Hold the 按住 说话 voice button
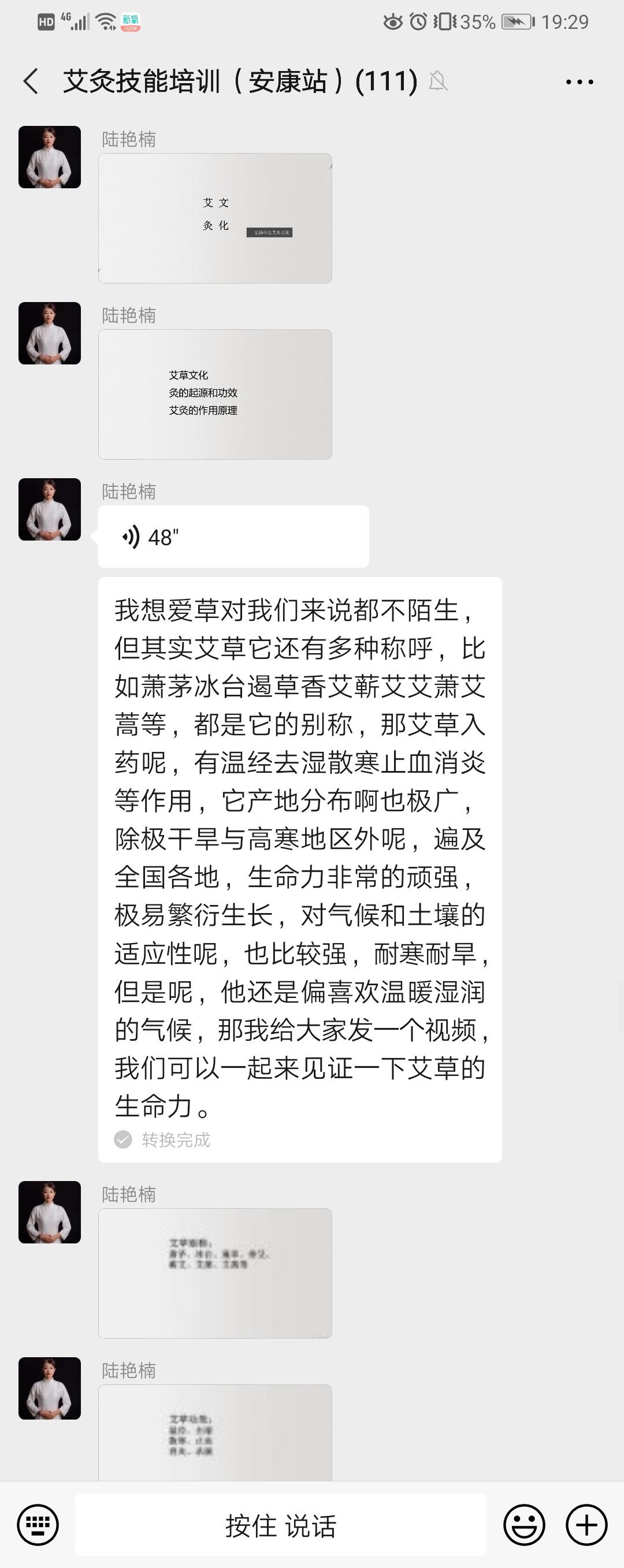Image resolution: width=624 pixels, height=1568 pixels. 281,1525
